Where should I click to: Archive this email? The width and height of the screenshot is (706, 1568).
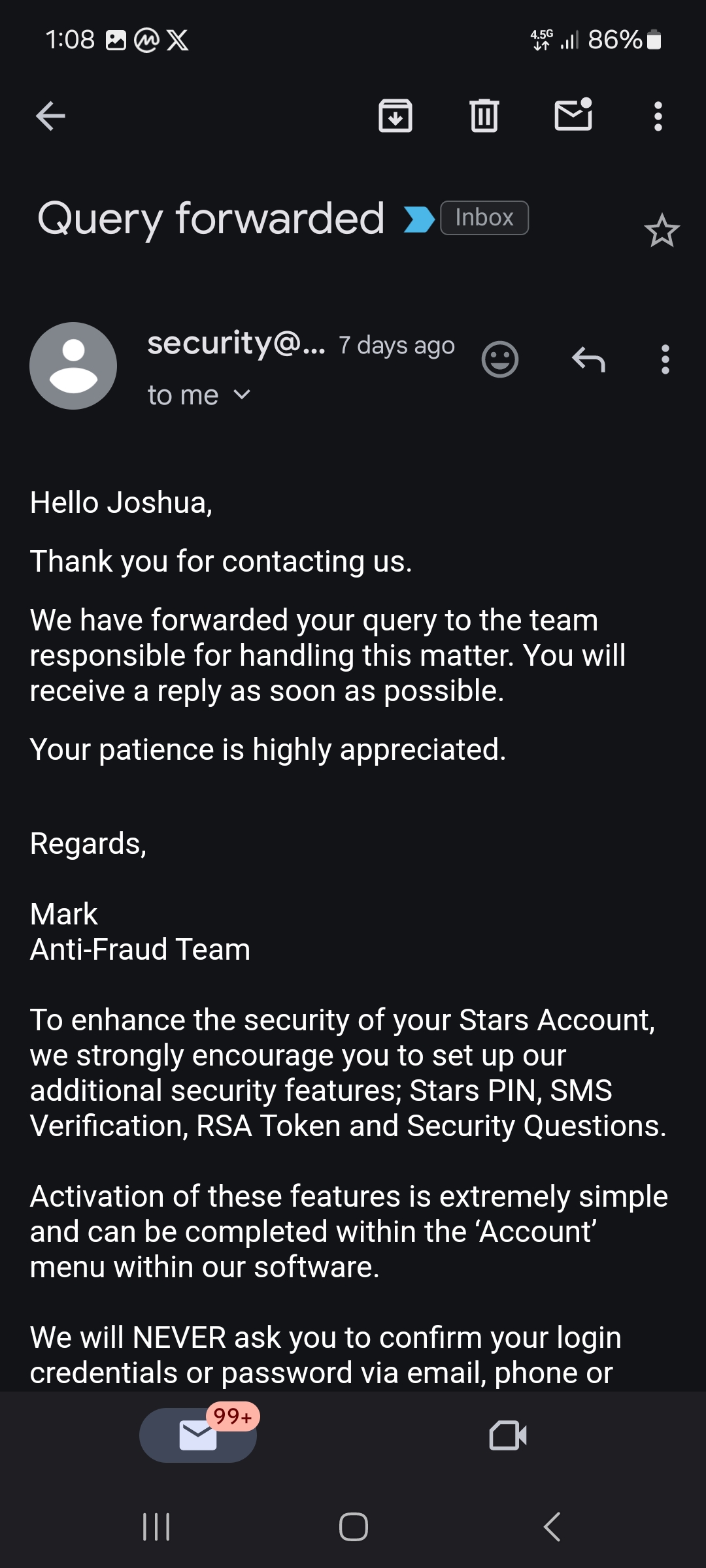[395, 116]
